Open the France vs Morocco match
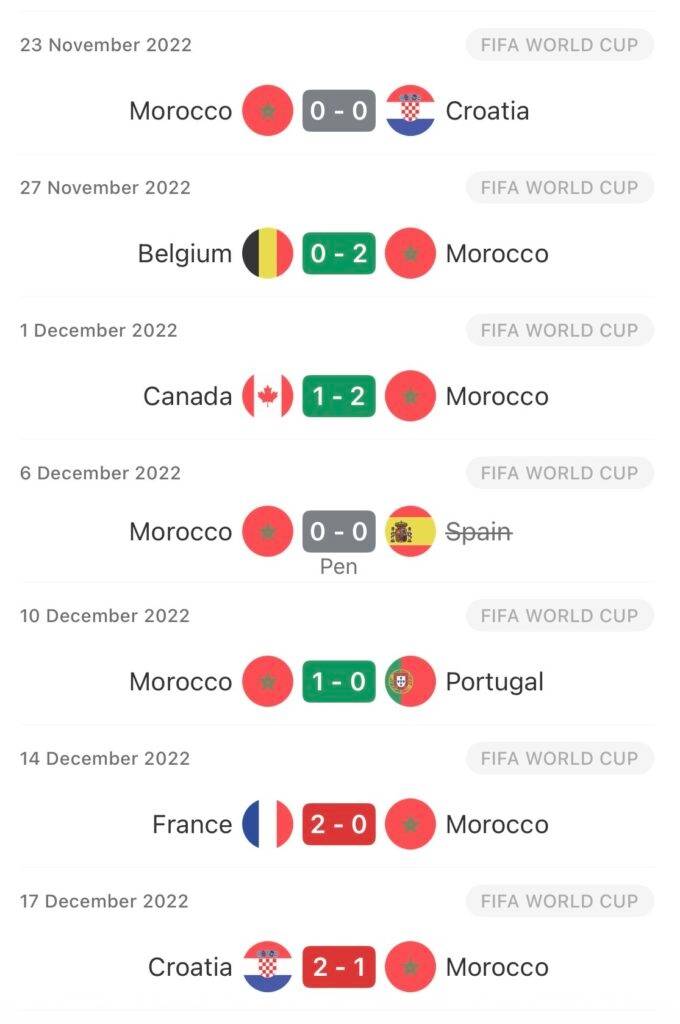The width and height of the screenshot is (680, 1024). (x=339, y=825)
